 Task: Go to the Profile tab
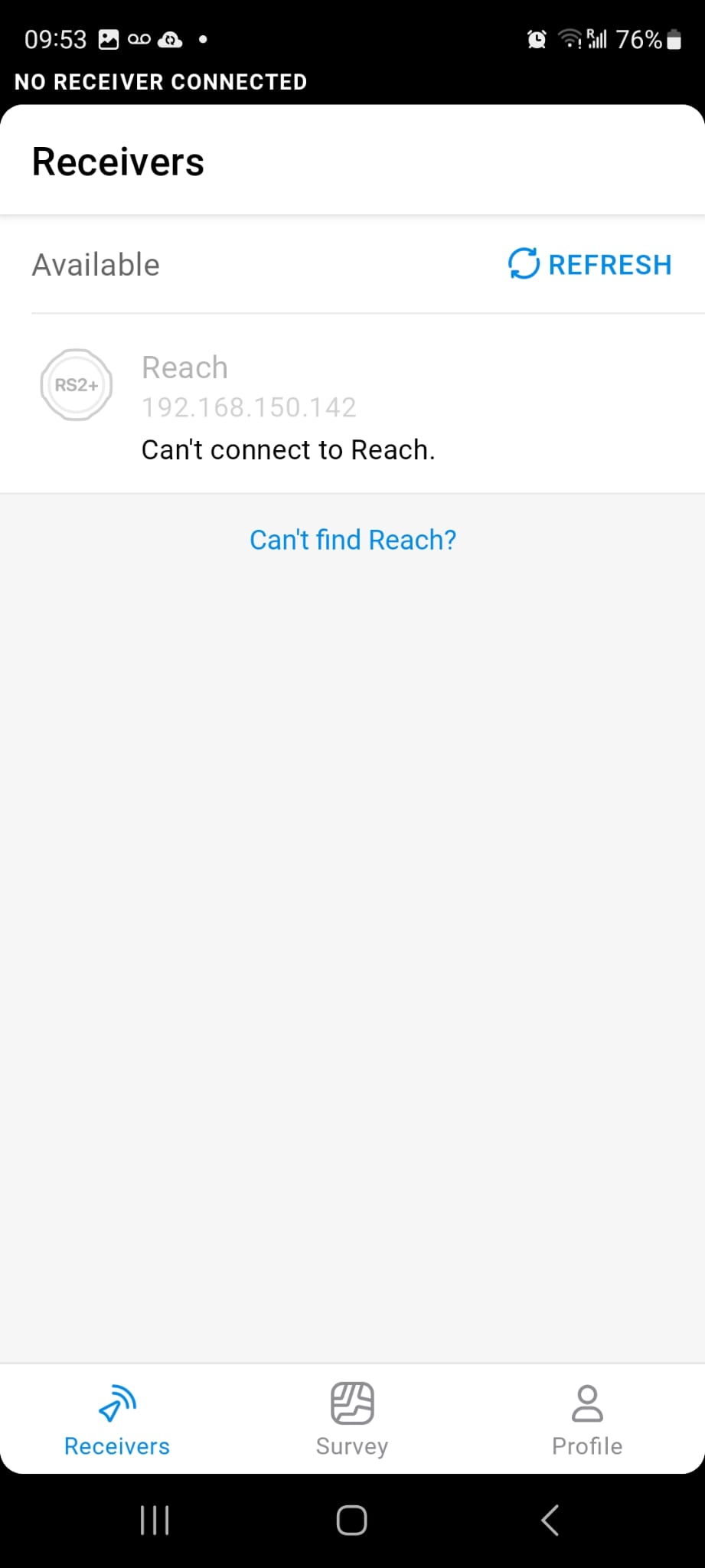[587, 1419]
